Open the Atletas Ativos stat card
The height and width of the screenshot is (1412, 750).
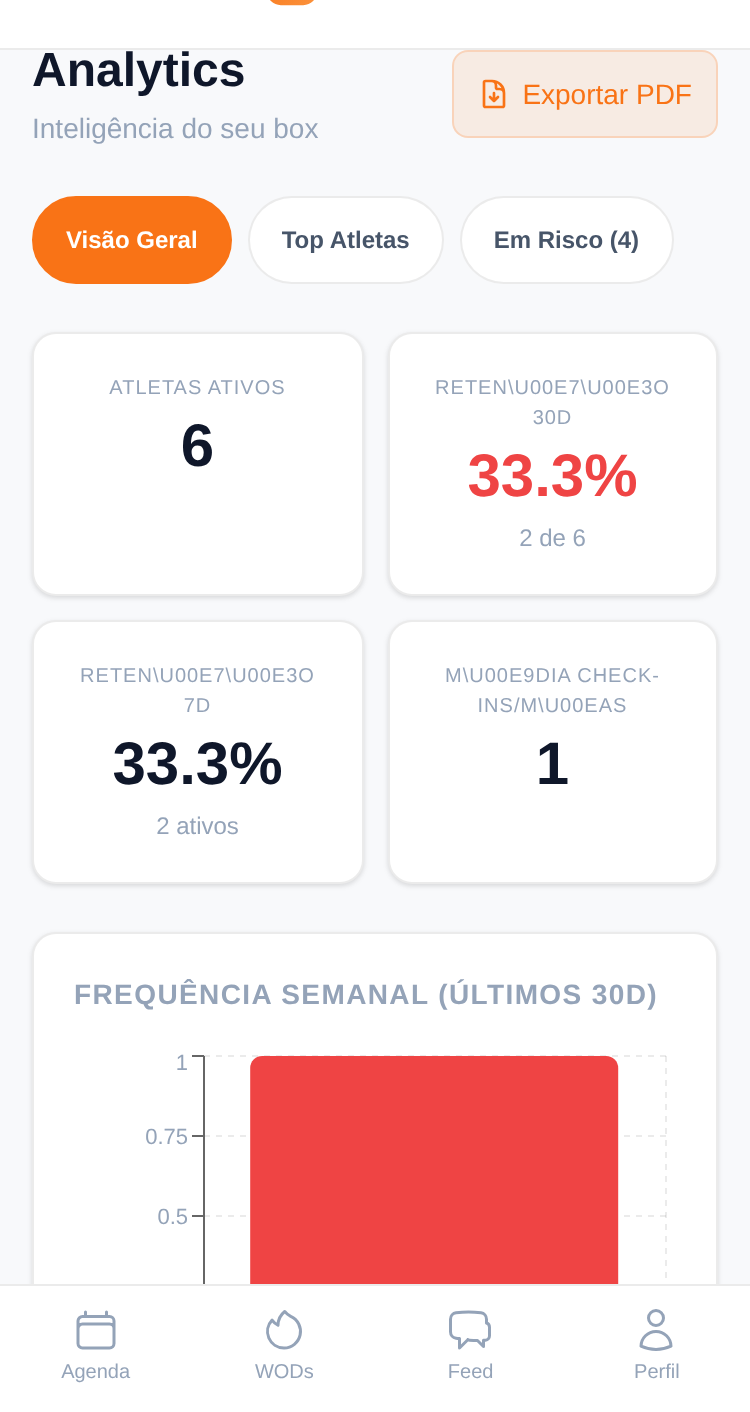click(197, 463)
